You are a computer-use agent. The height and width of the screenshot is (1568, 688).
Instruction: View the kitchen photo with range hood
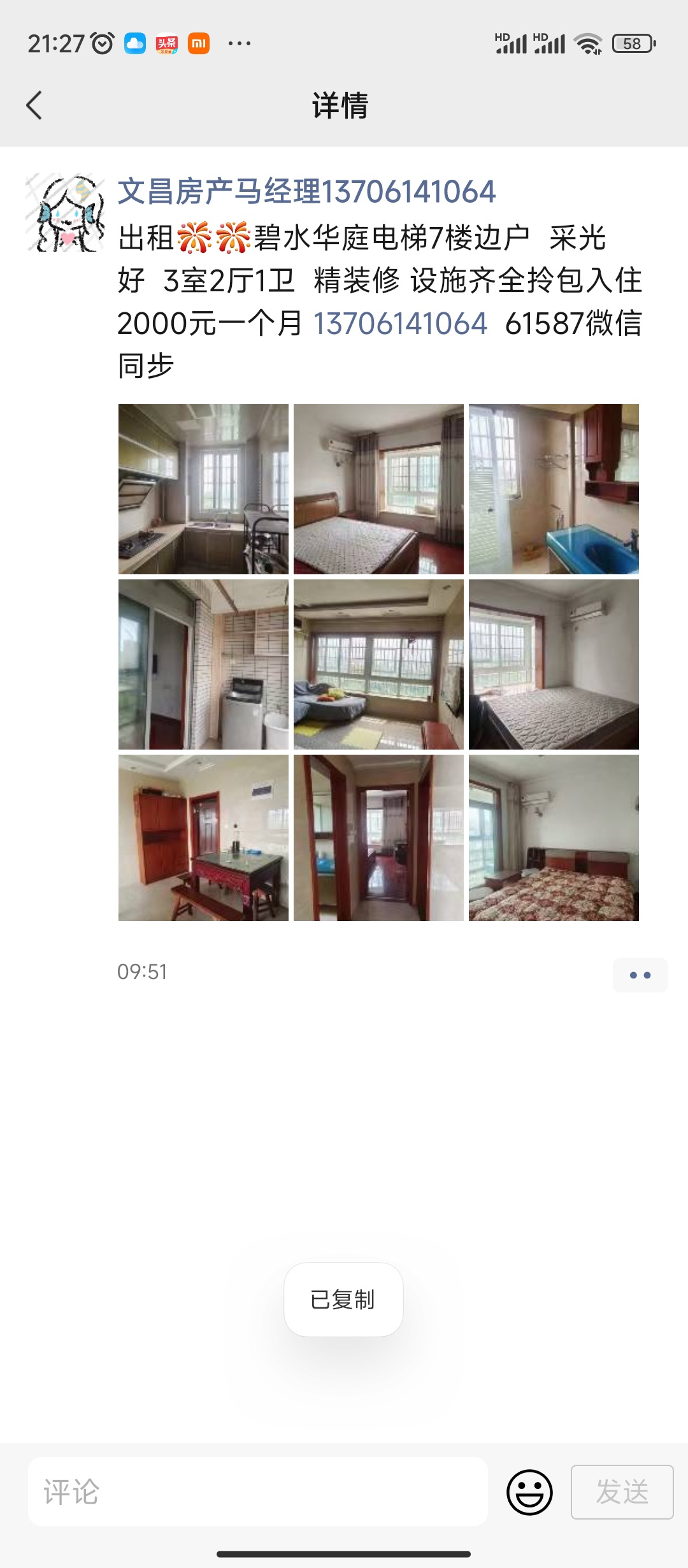click(203, 489)
